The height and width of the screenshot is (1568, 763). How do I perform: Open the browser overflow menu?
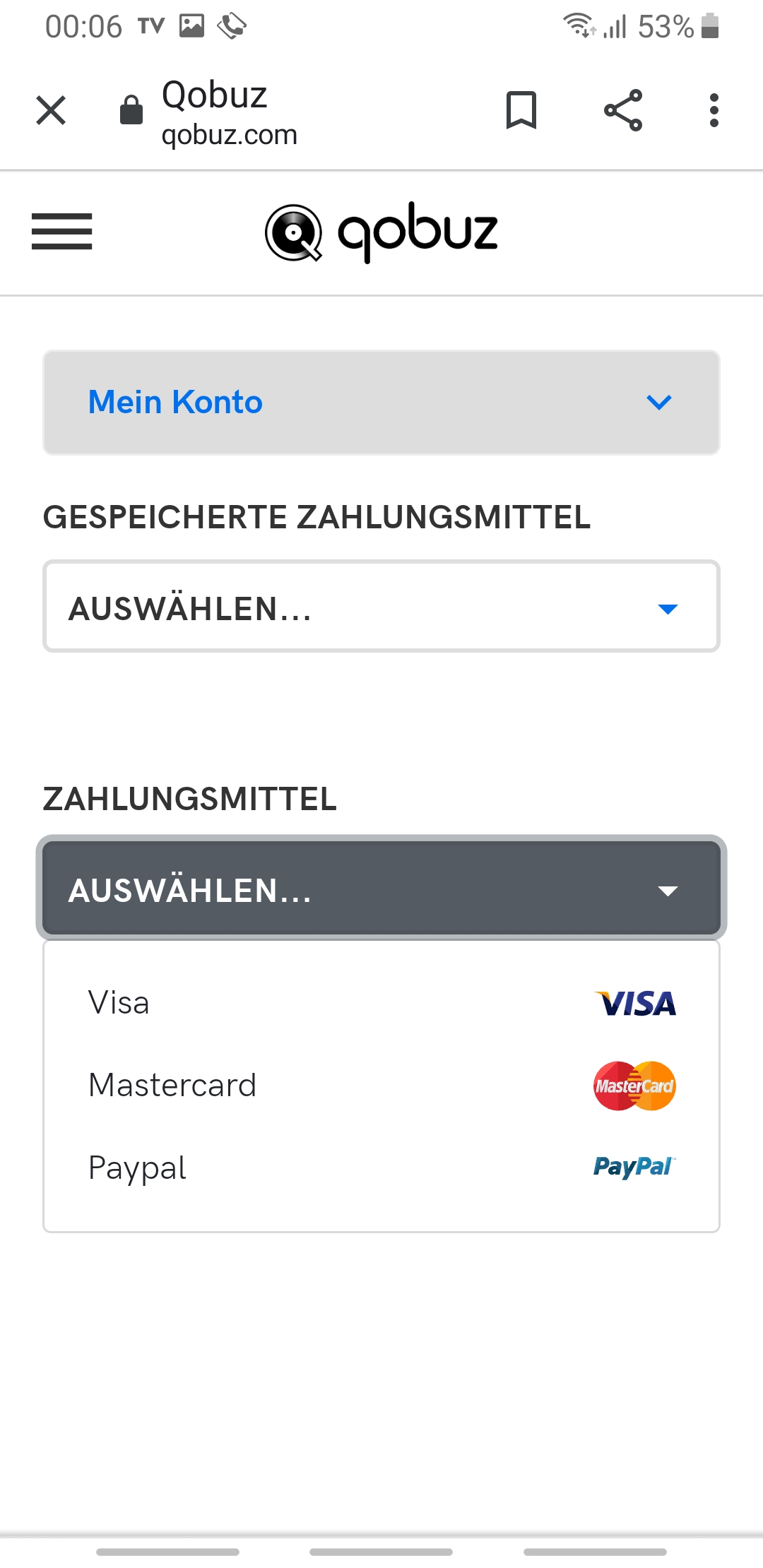click(x=714, y=110)
